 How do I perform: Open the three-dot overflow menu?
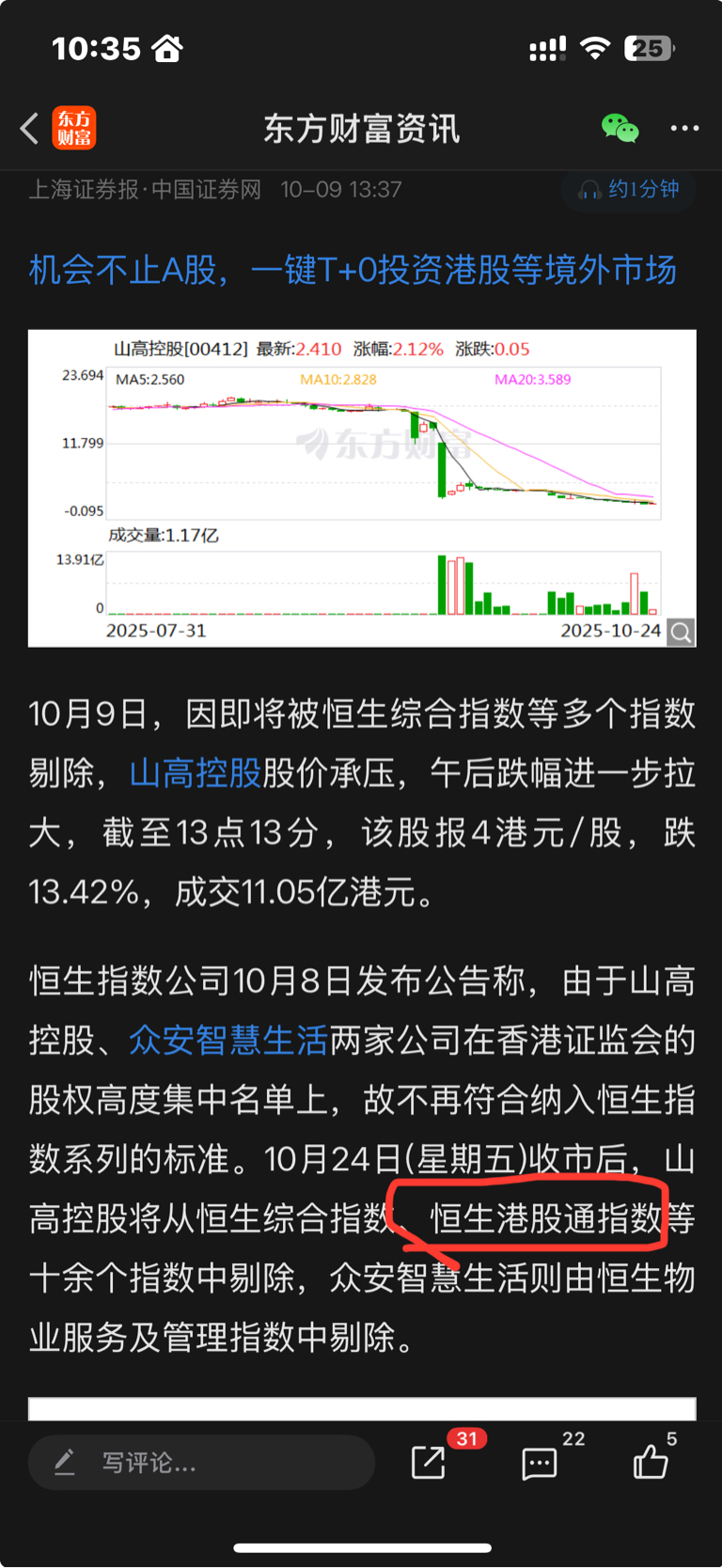click(684, 128)
